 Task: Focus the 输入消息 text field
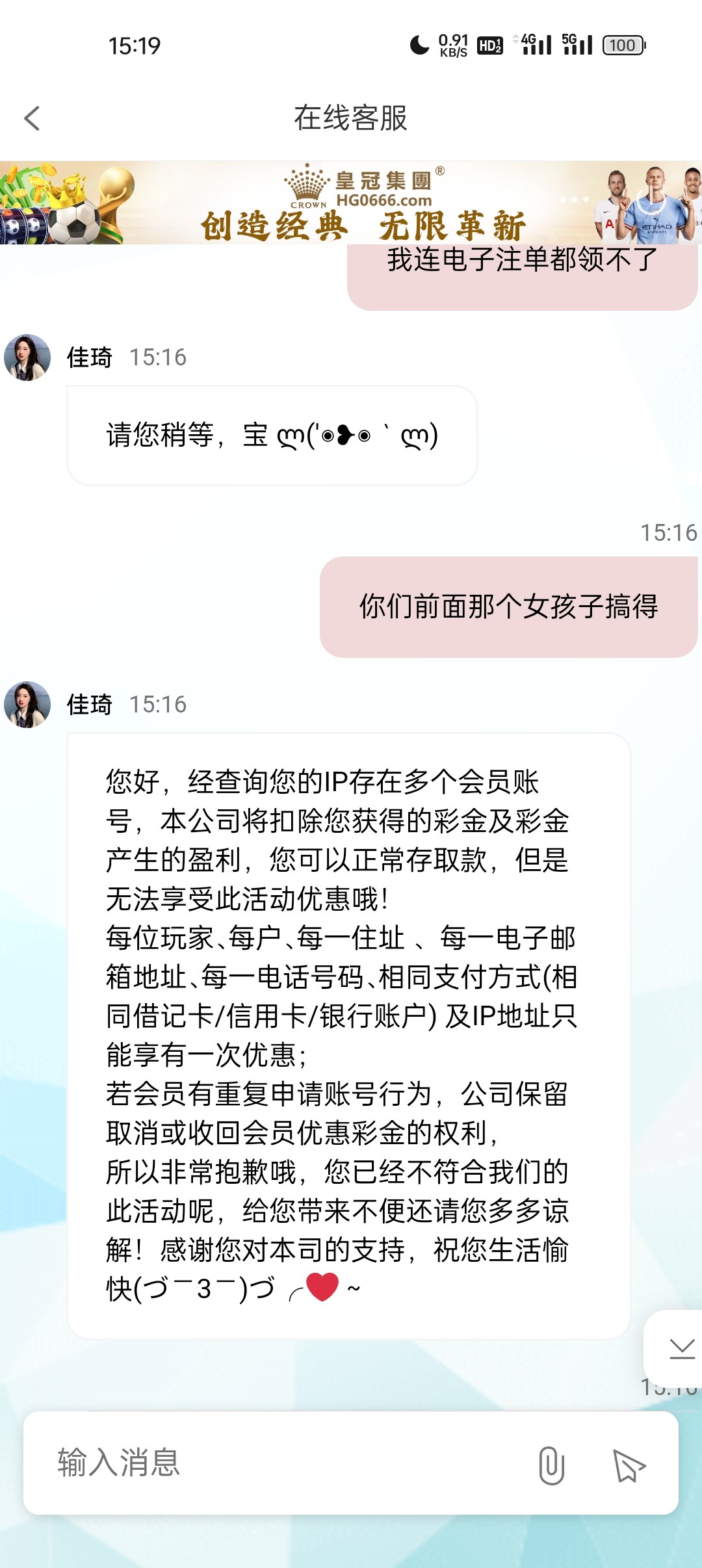click(x=279, y=1463)
